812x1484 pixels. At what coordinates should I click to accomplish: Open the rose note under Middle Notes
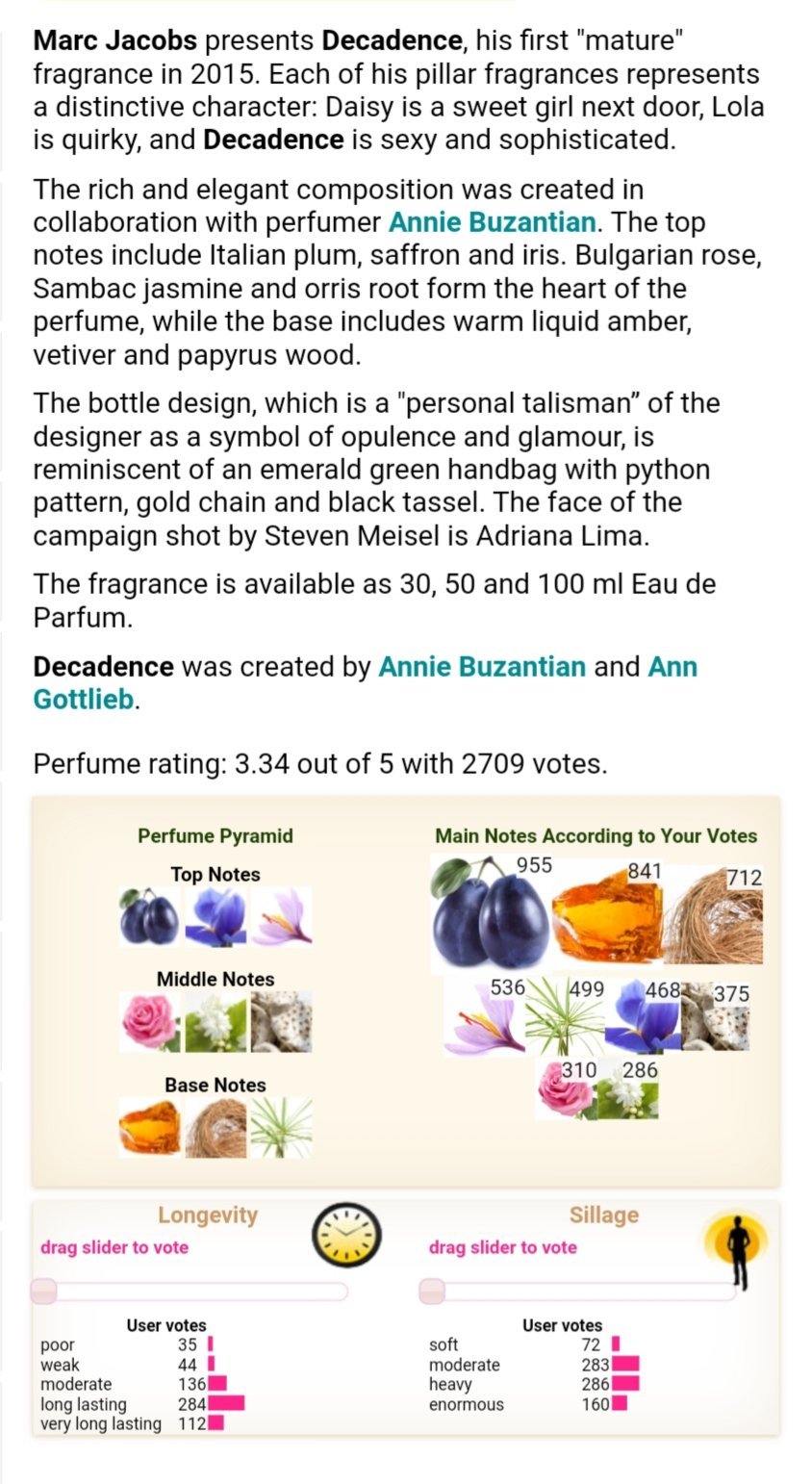click(149, 1022)
